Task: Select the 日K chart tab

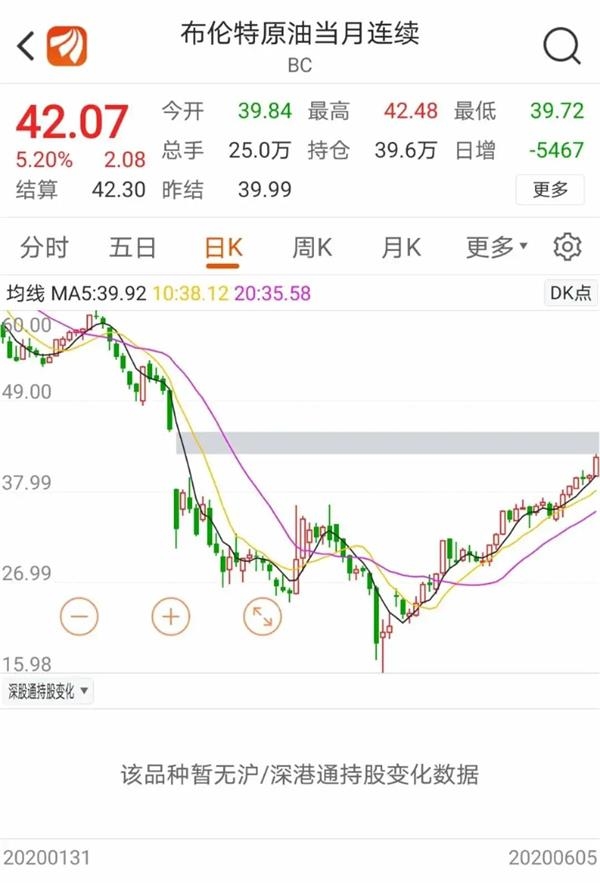Action: point(223,248)
